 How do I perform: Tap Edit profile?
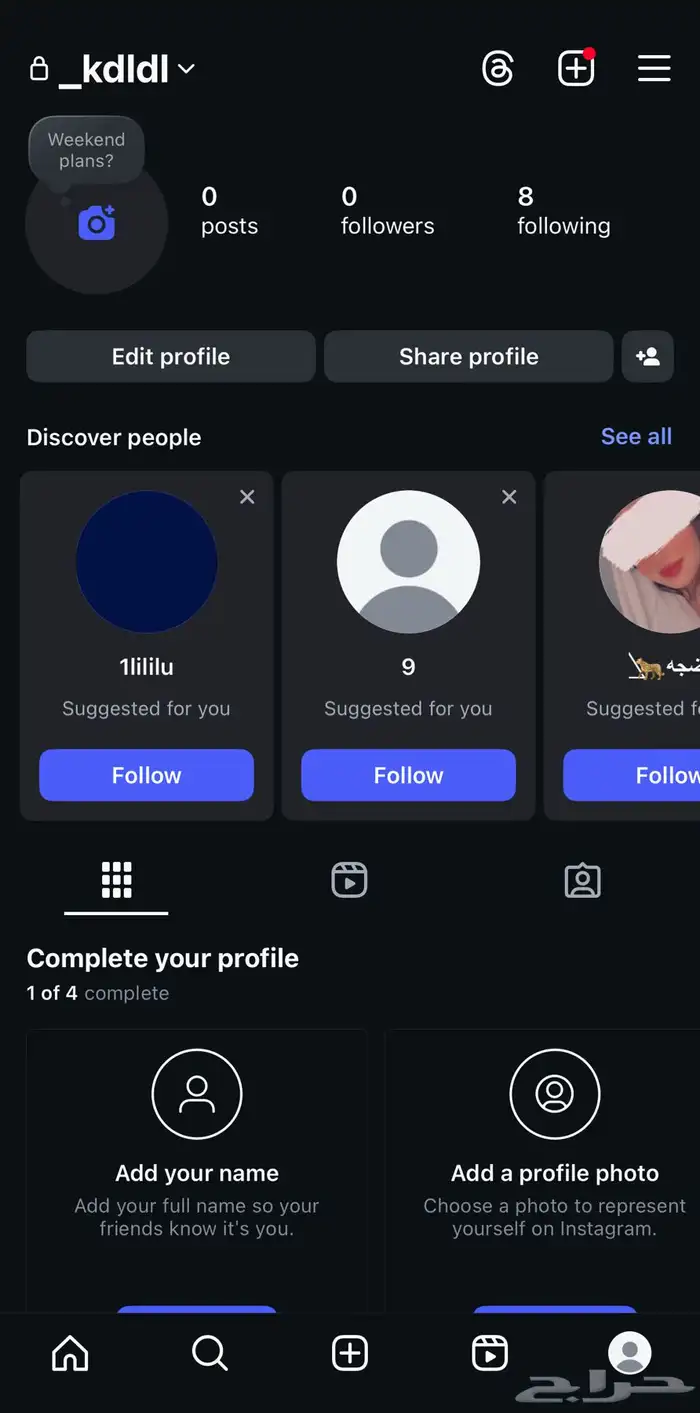171,357
